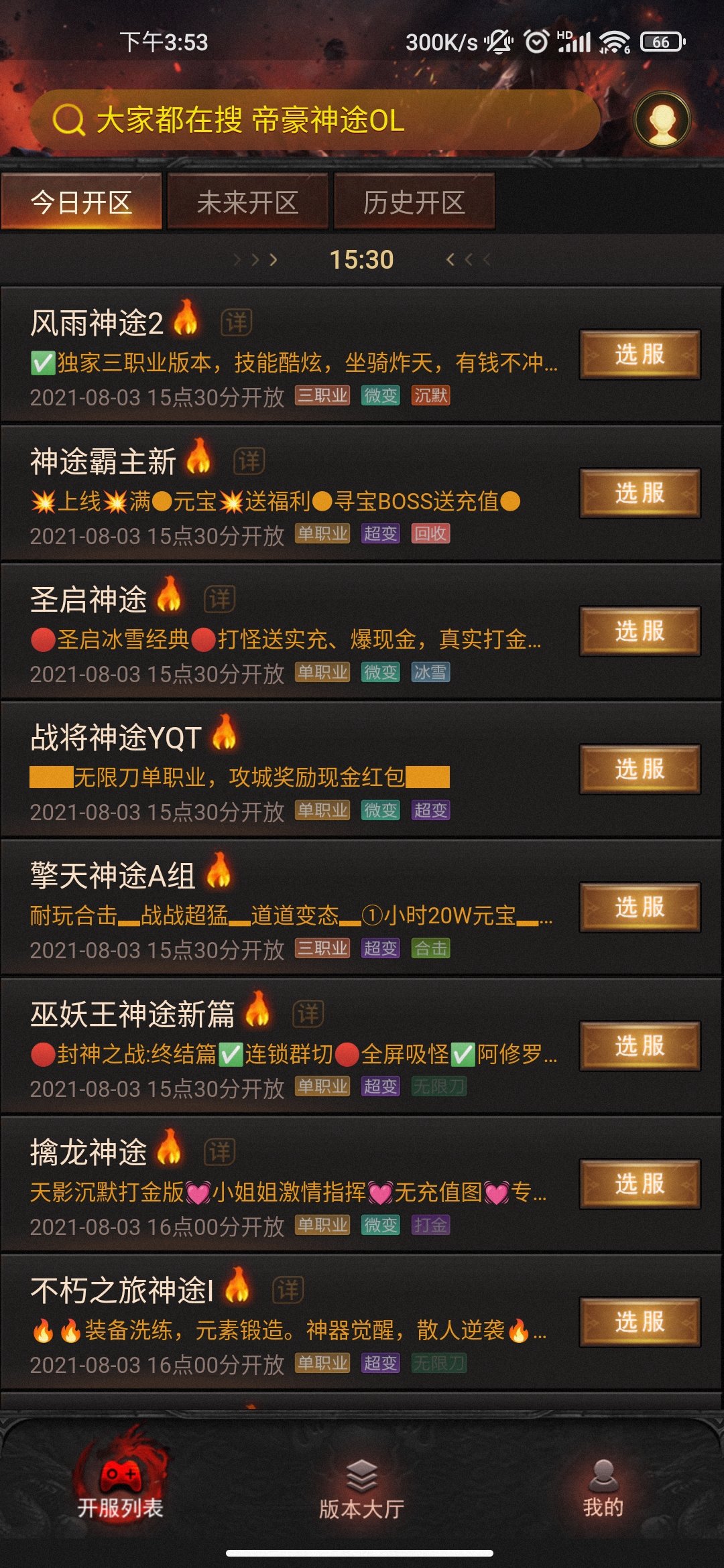Switch to the 历史开区 tab
The width and height of the screenshot is (724, 1568).
pyautogui.click(x=414, y=202)
